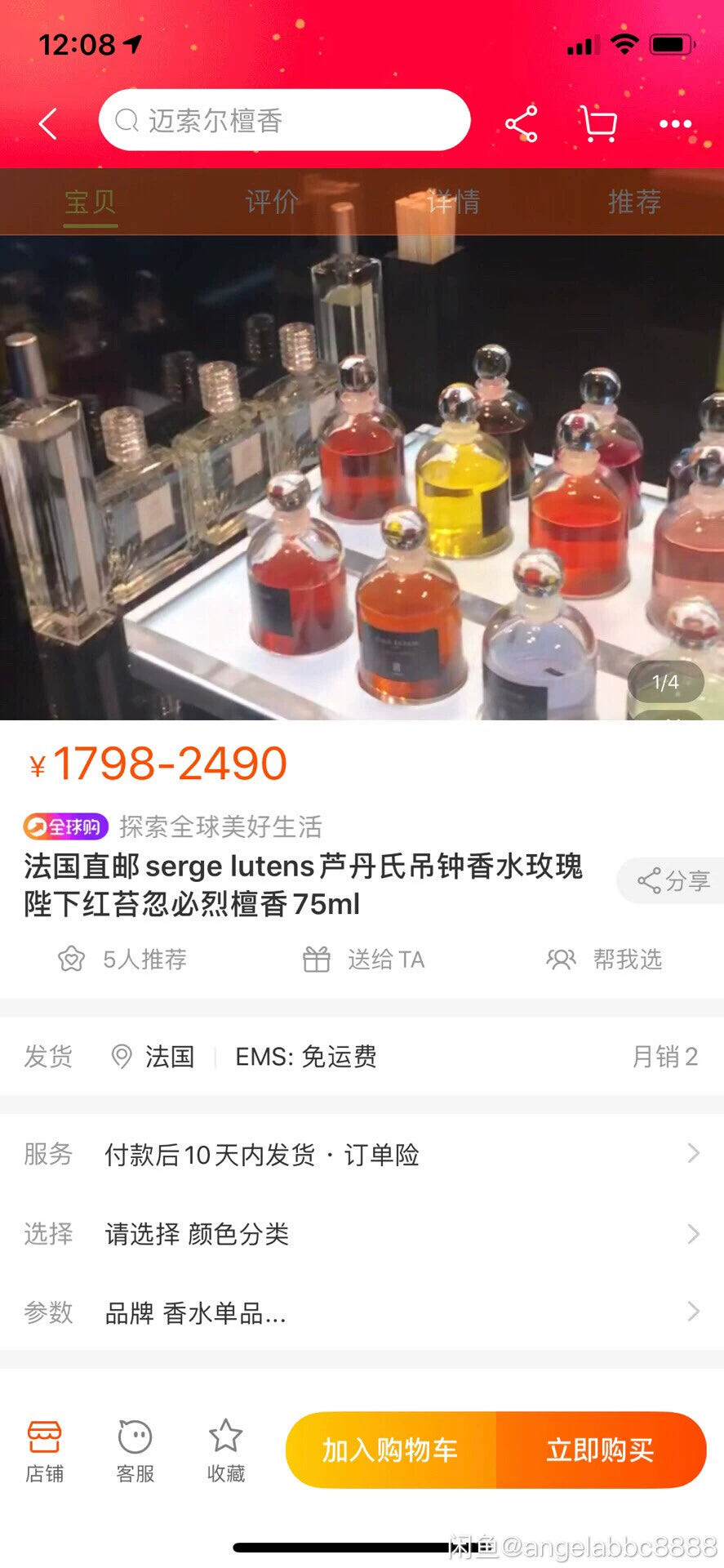Tap 5人推荐 to recommend
This screenshot has width=724, height=1568.
click(123, 959)
